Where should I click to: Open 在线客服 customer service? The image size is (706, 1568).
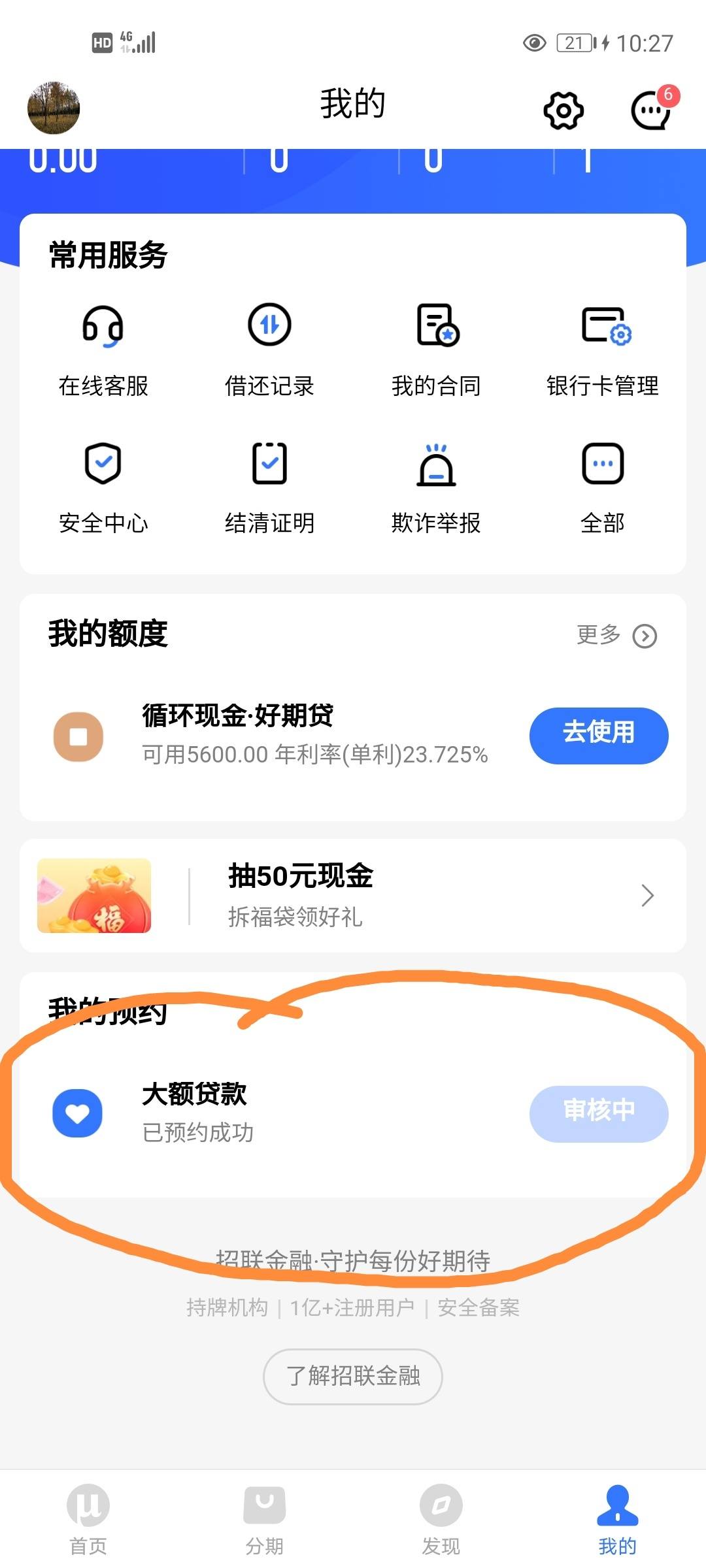pos(101,346)
